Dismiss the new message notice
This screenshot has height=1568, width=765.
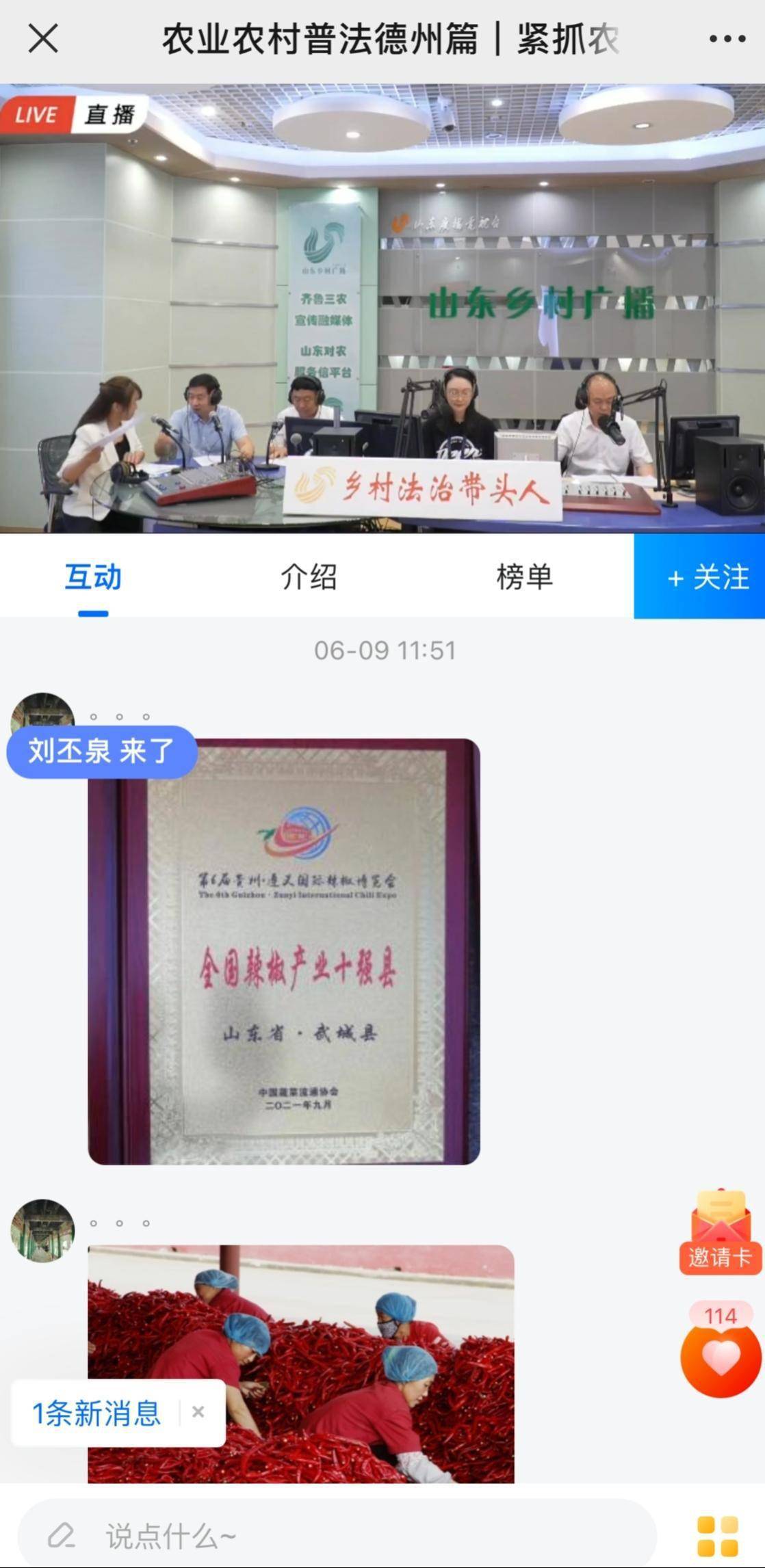[198, 1412]
